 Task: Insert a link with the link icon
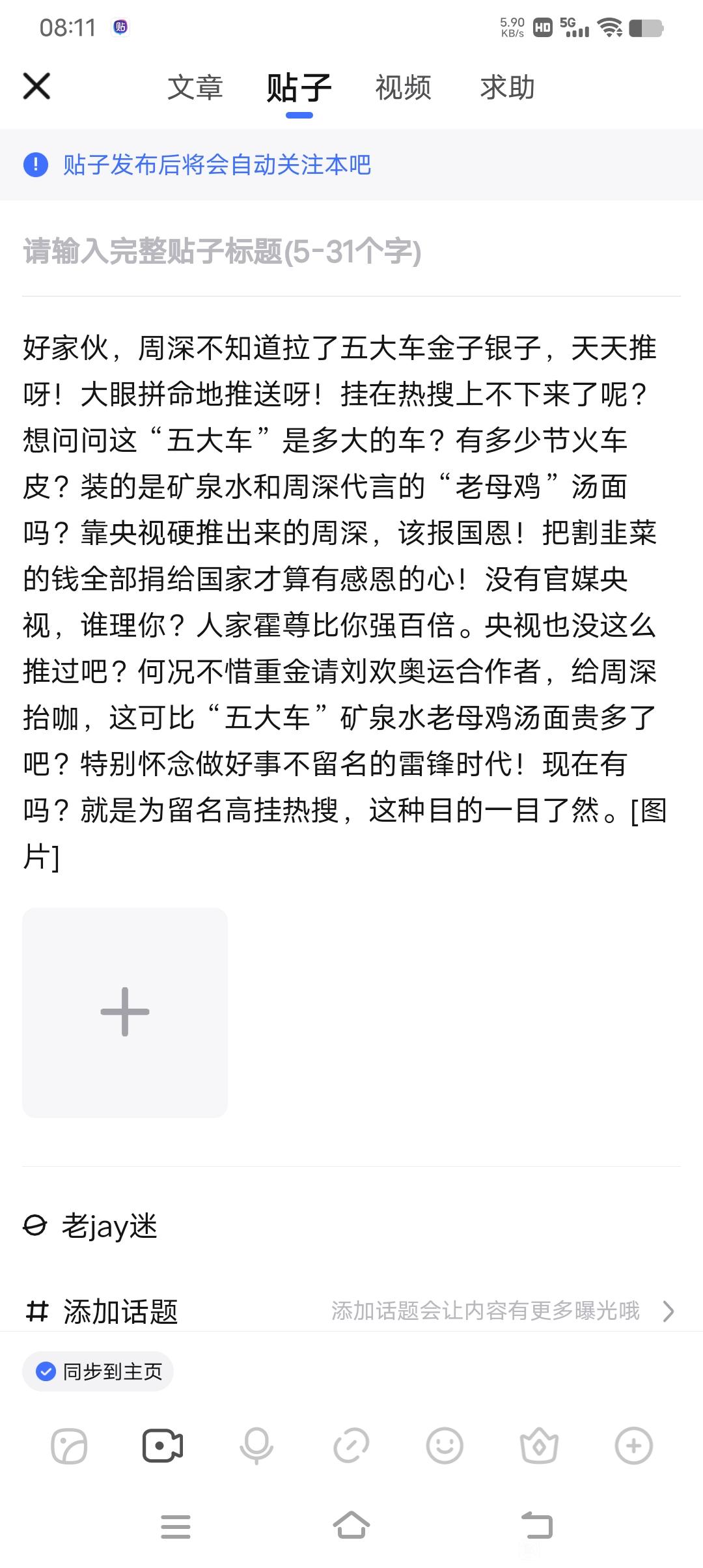[351, 1446]
